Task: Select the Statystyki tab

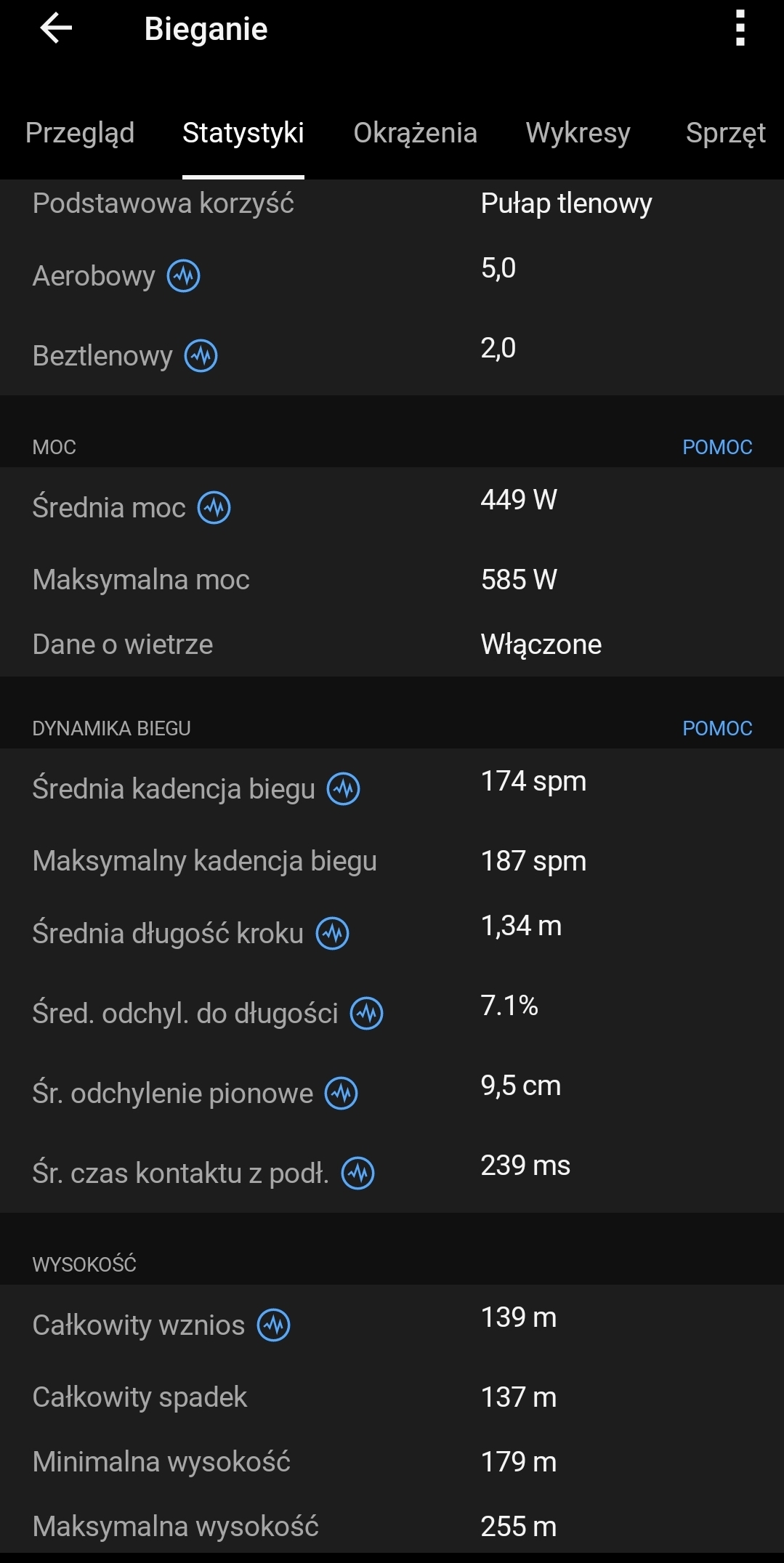Action: tap(243, 133)
